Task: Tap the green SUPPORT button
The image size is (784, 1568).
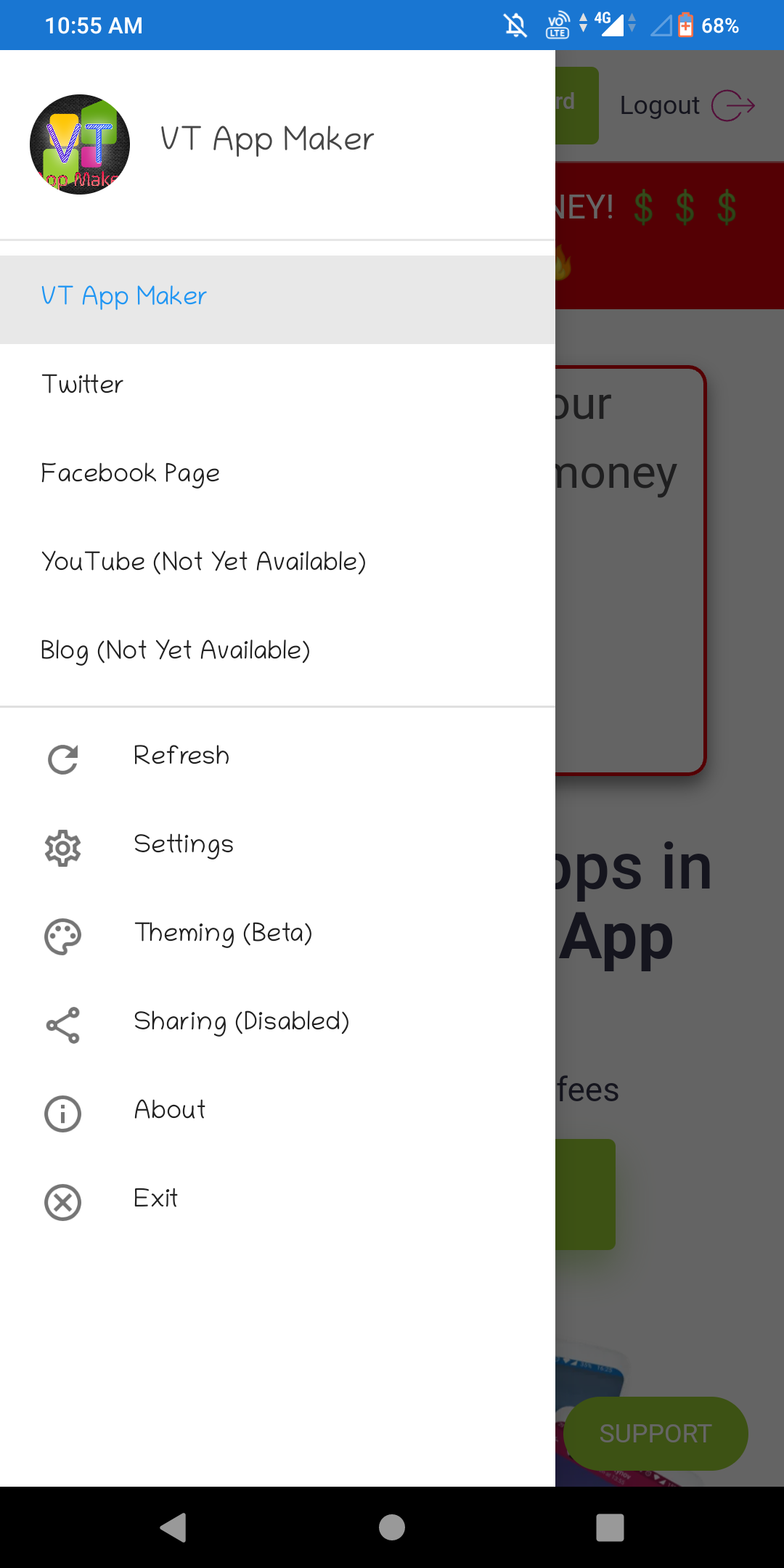Action: pos(656,1434)
